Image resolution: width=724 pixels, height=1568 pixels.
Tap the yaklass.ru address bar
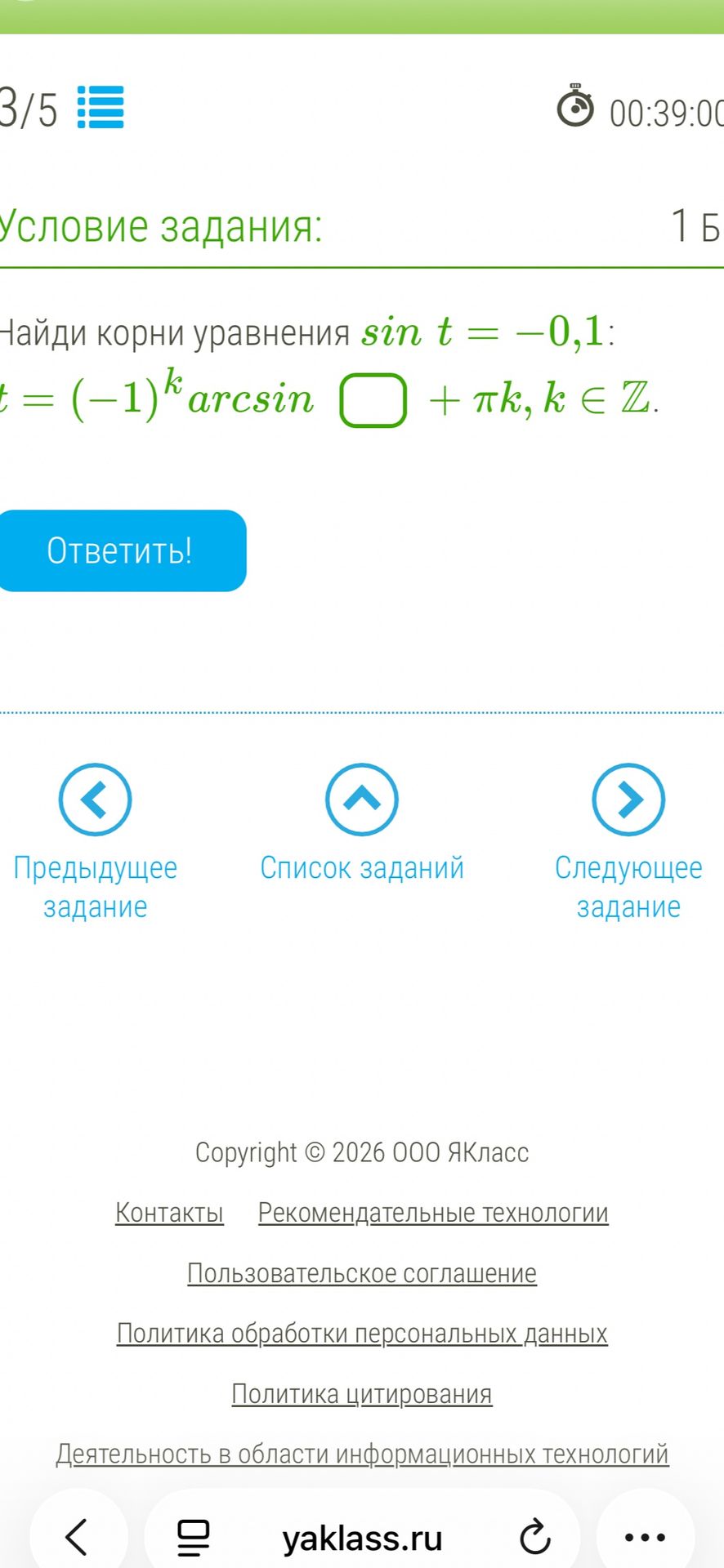point(362,1538)
